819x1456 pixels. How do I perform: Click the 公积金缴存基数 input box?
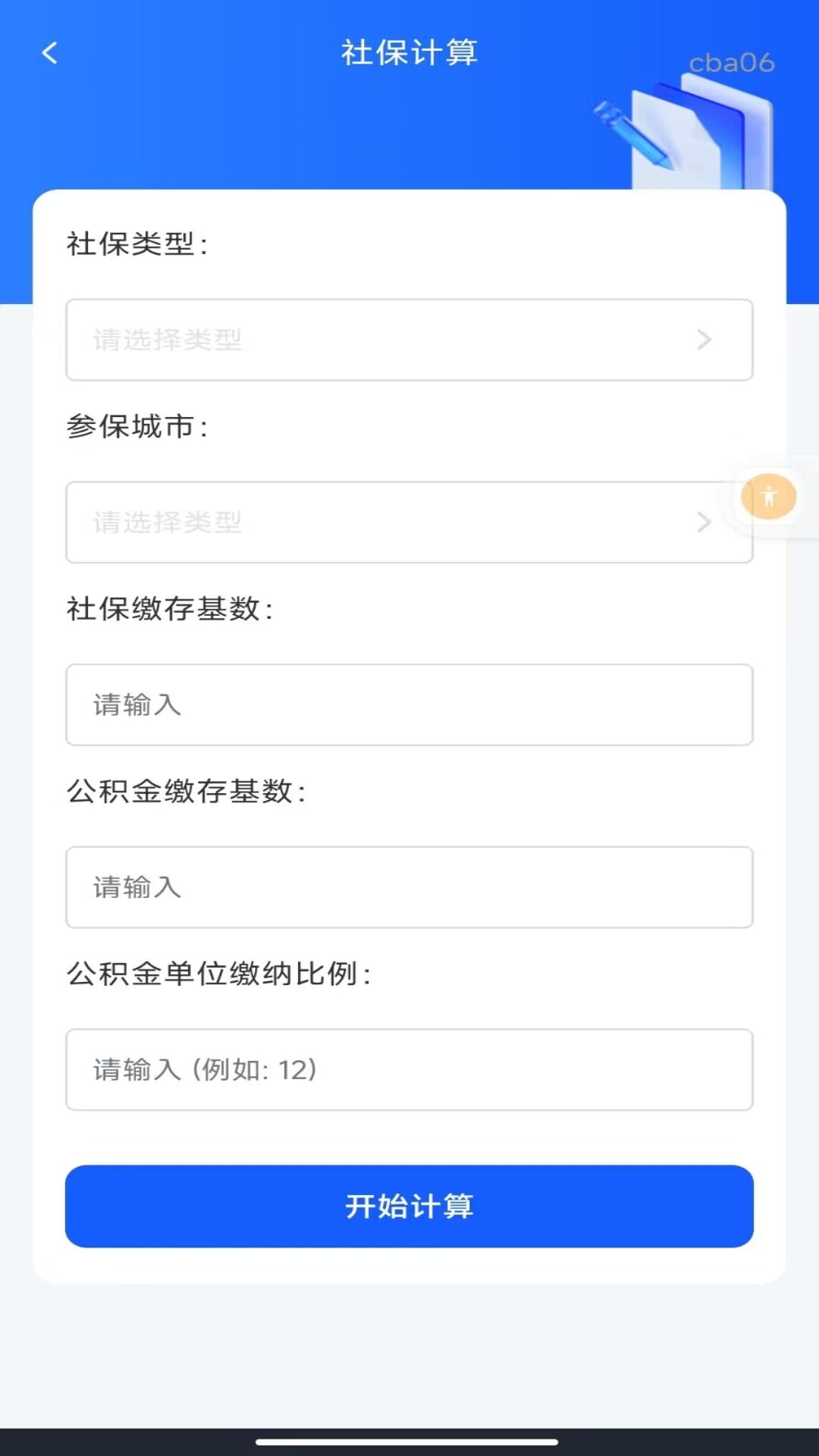coord(409,888)
